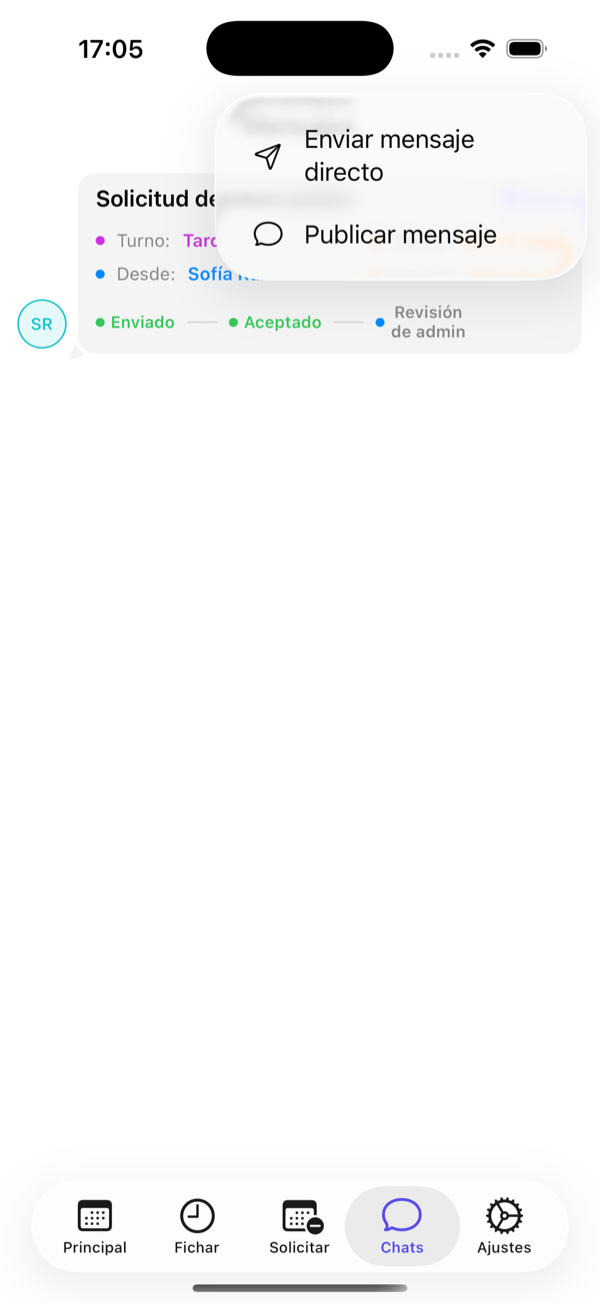Viewport: 600px width, 1304px height.
Task: Tap the Chats tab
Action: 402,1227
